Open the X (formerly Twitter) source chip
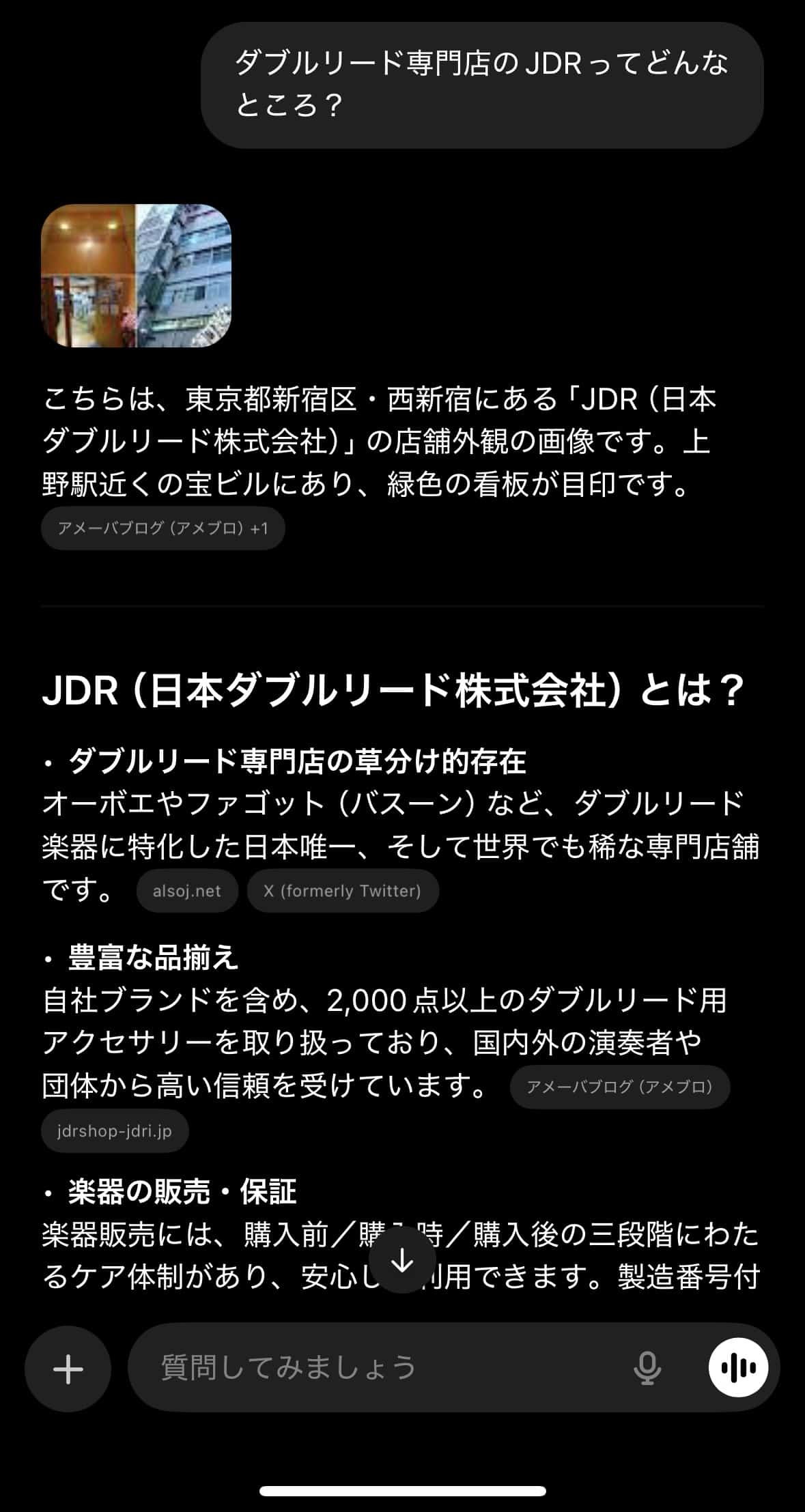Image resolution: width=805 pixels, height=1512 pixels. (x=342, y=891)
